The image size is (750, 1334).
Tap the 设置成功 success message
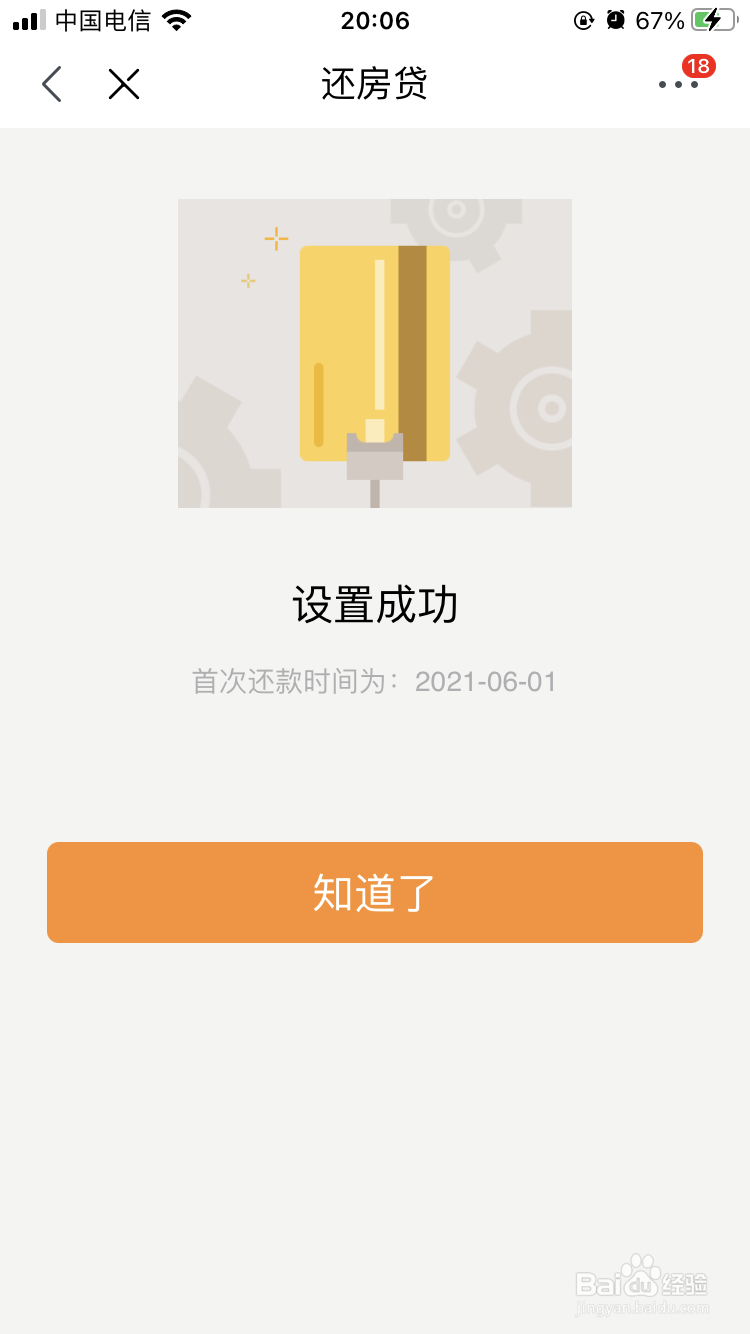[x=375, y=605]
